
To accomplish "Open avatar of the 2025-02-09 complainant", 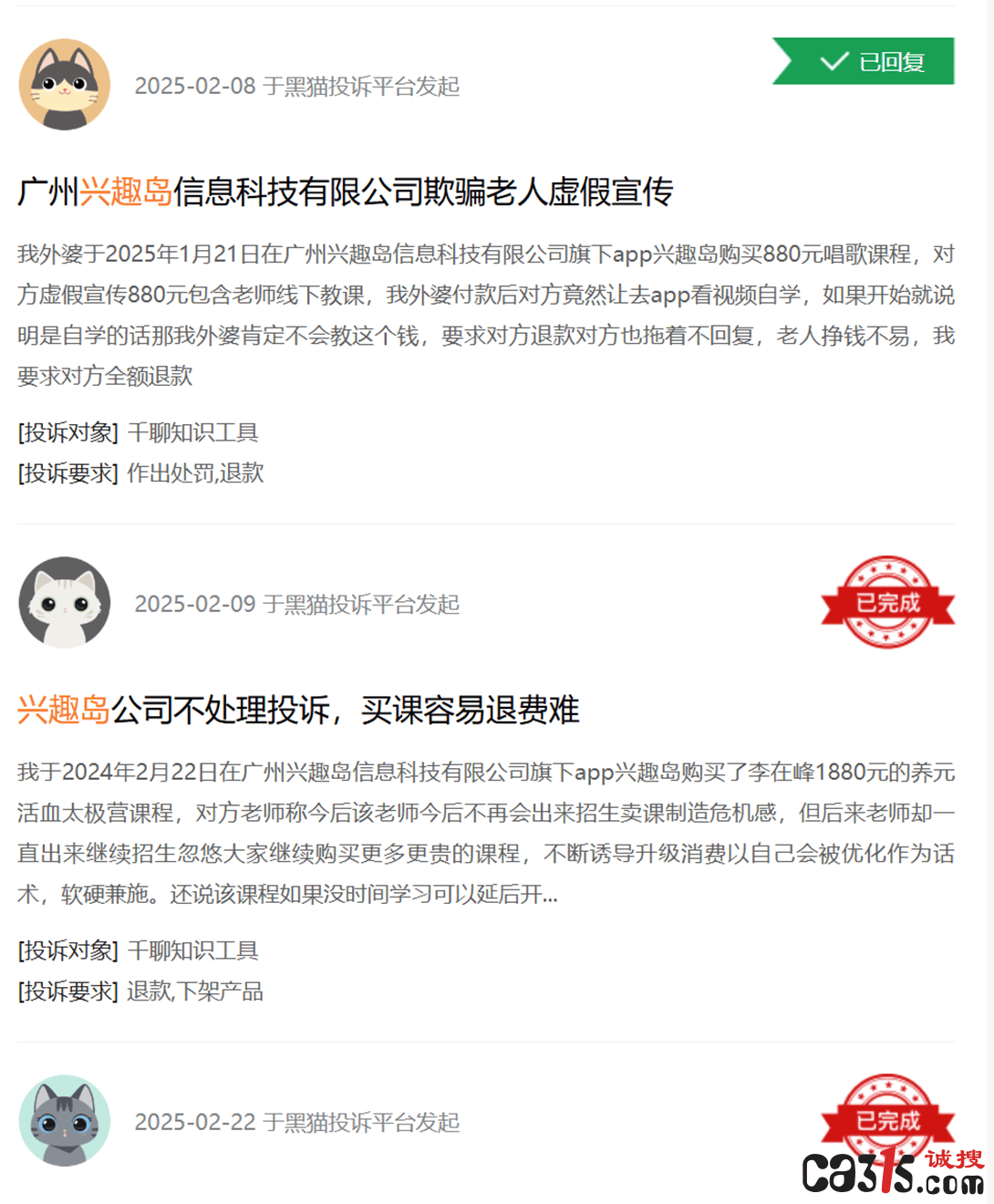I will pyautogui.click(x=65, y=603).
